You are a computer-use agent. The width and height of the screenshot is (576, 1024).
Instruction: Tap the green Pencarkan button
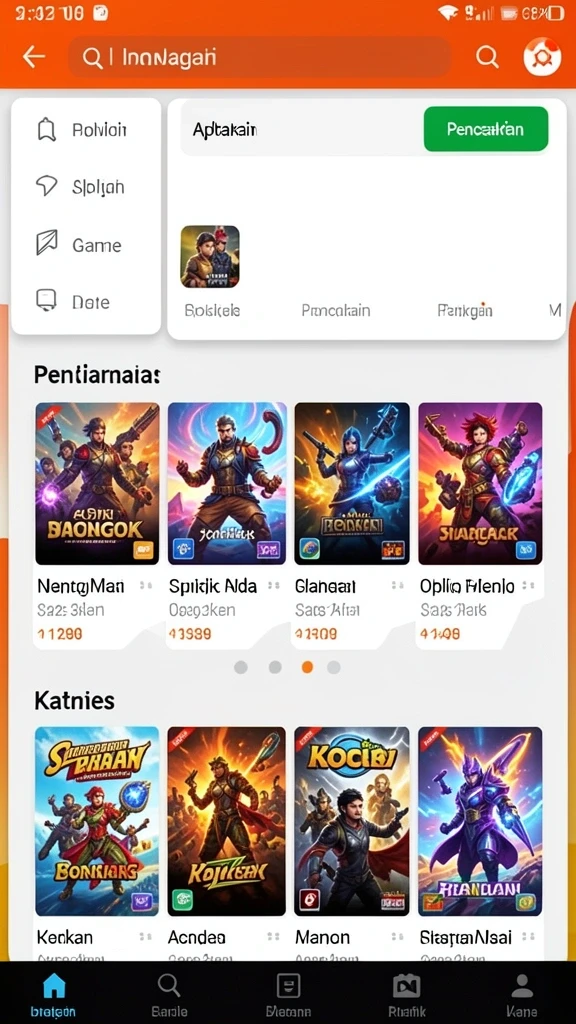[486, 129]
